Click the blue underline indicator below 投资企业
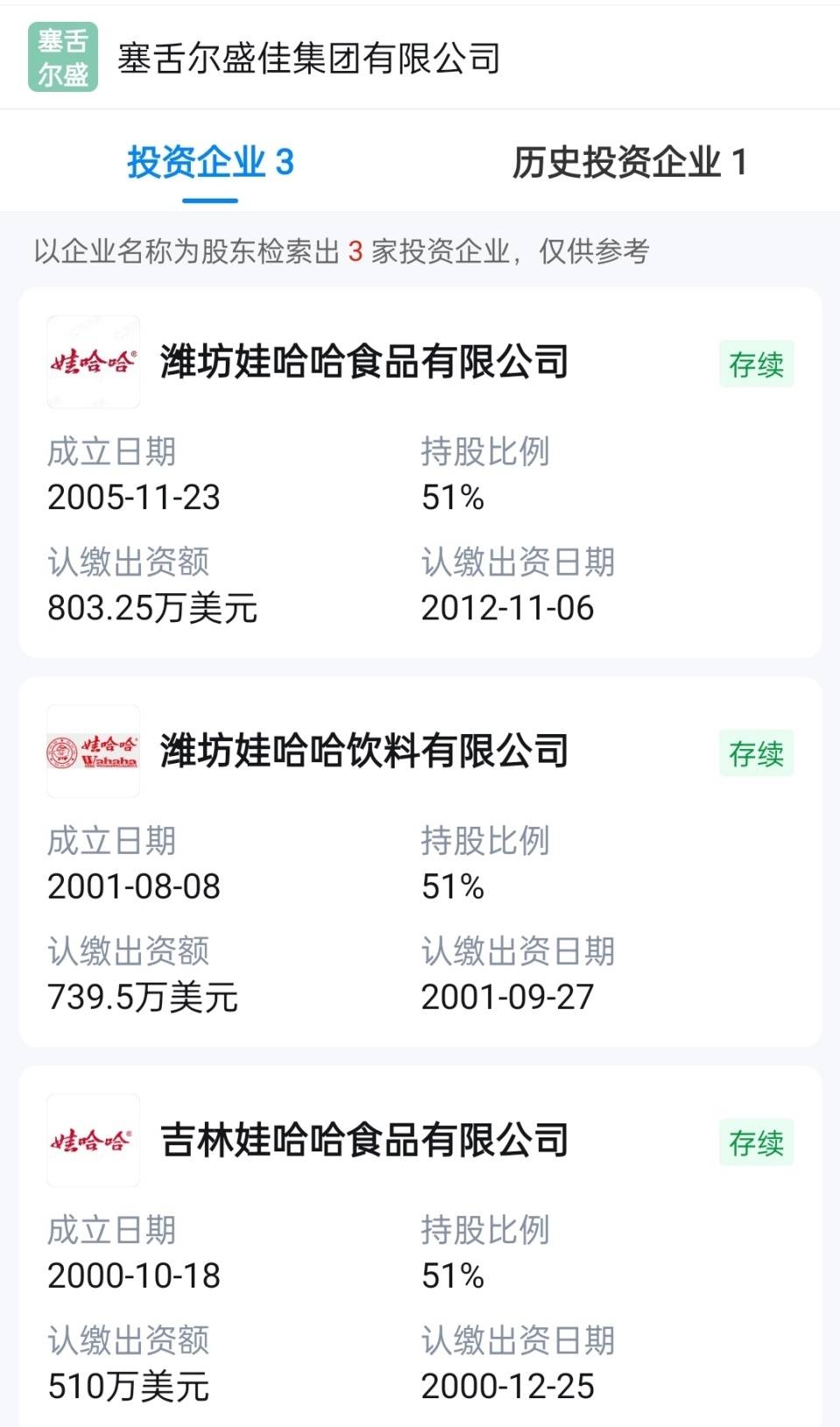 tap(208, 199)
